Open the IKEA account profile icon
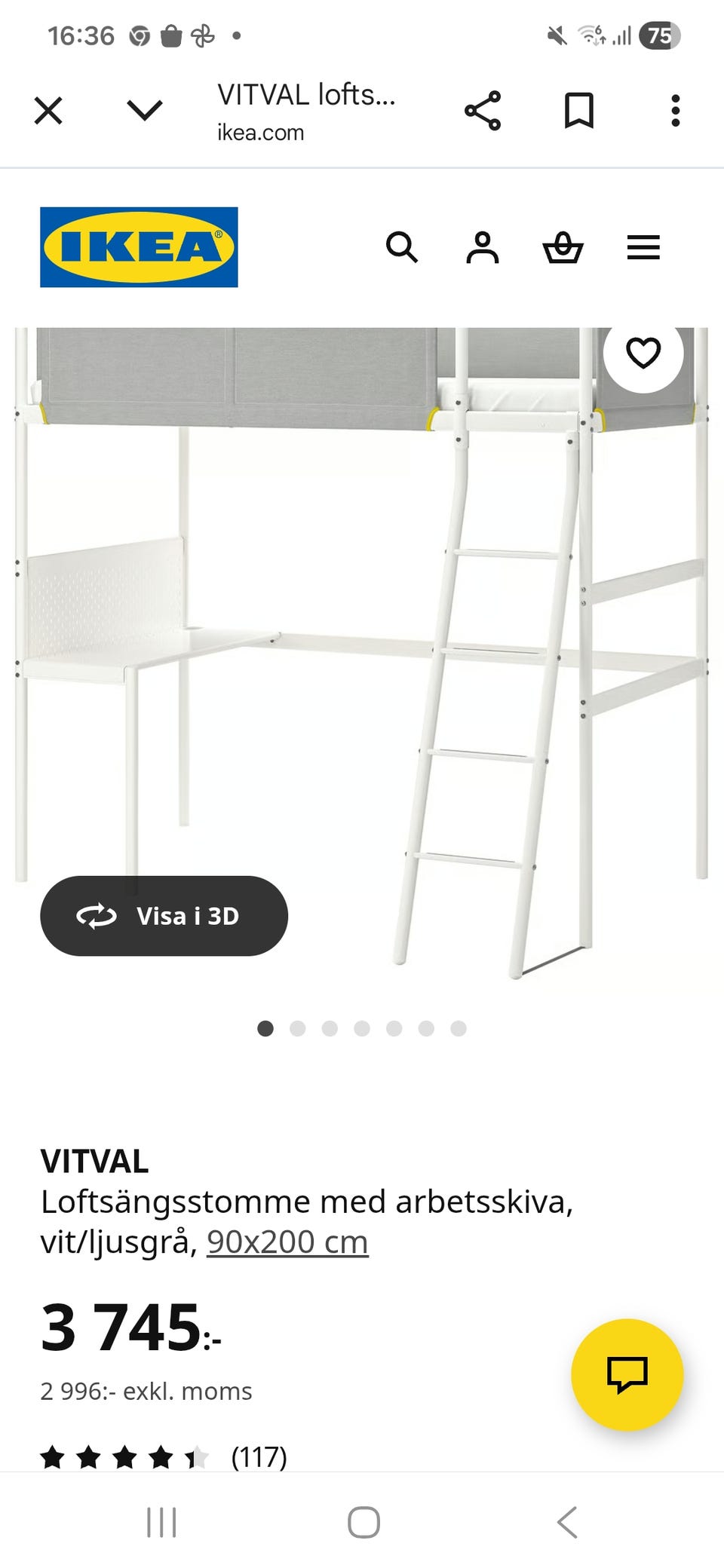Screen dimensions: 724x1568 (483, 247)
